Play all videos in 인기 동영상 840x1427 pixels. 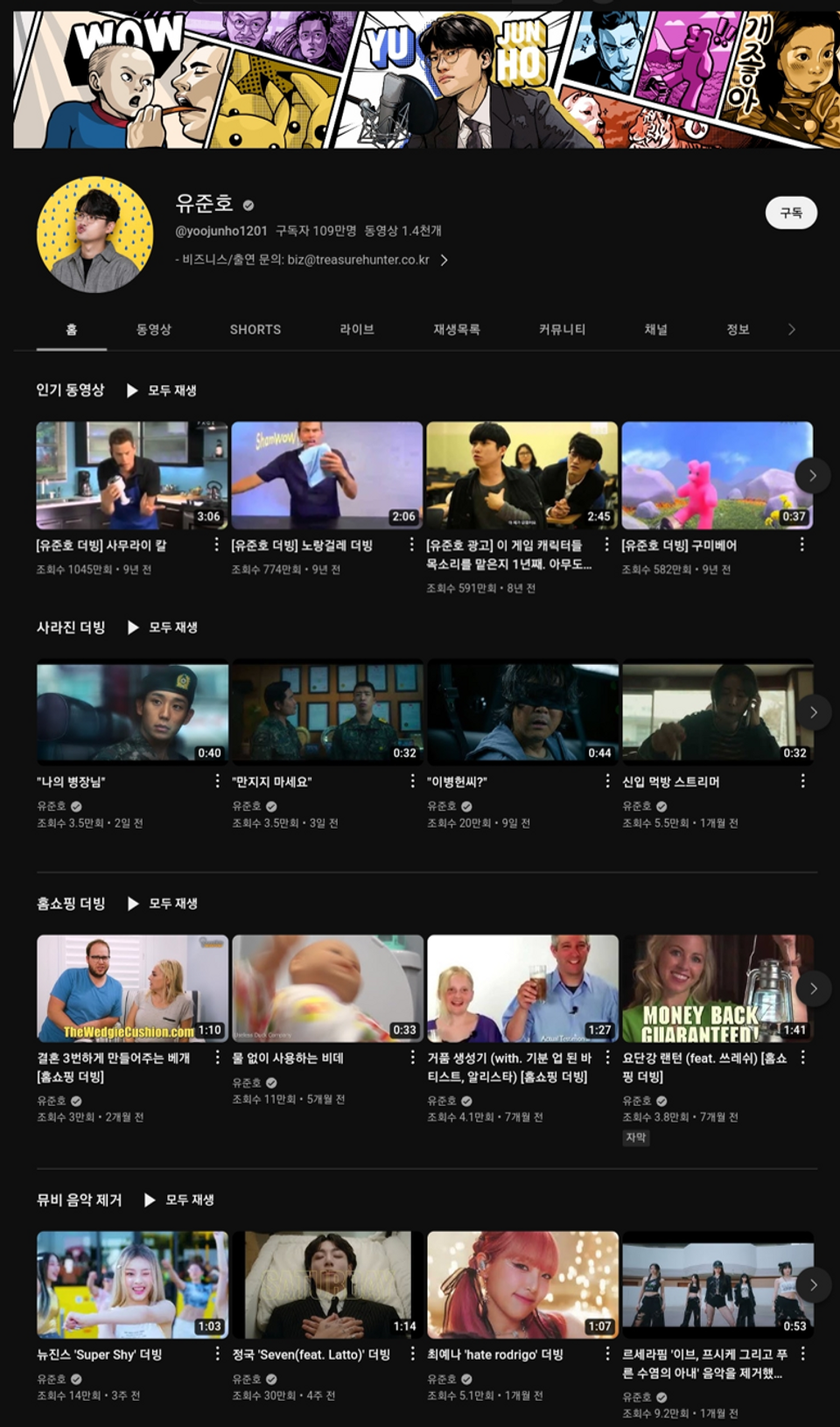click(x=162, y=390)
